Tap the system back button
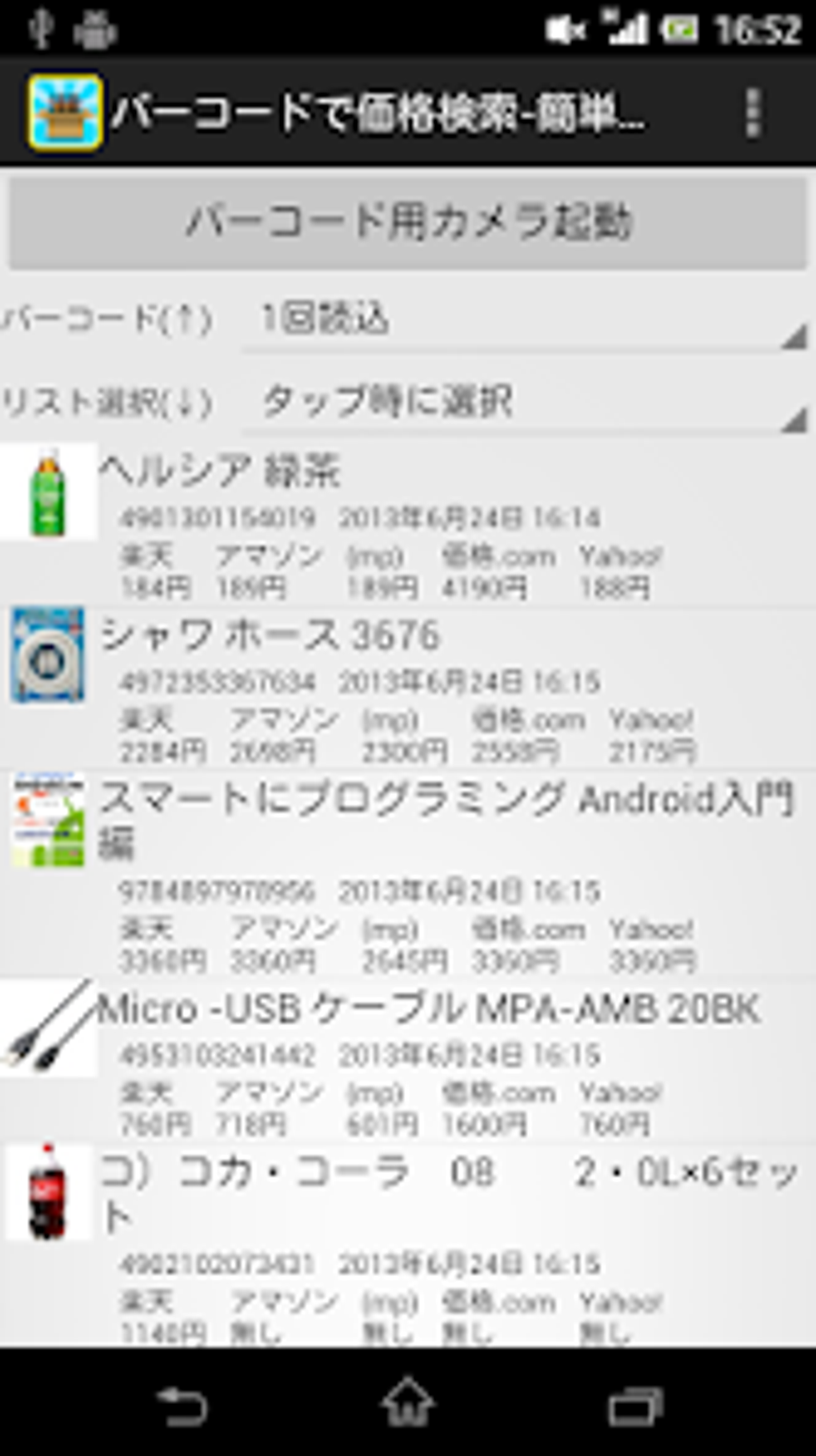The image size is (816, 1456). click(x=182, y=1403)
